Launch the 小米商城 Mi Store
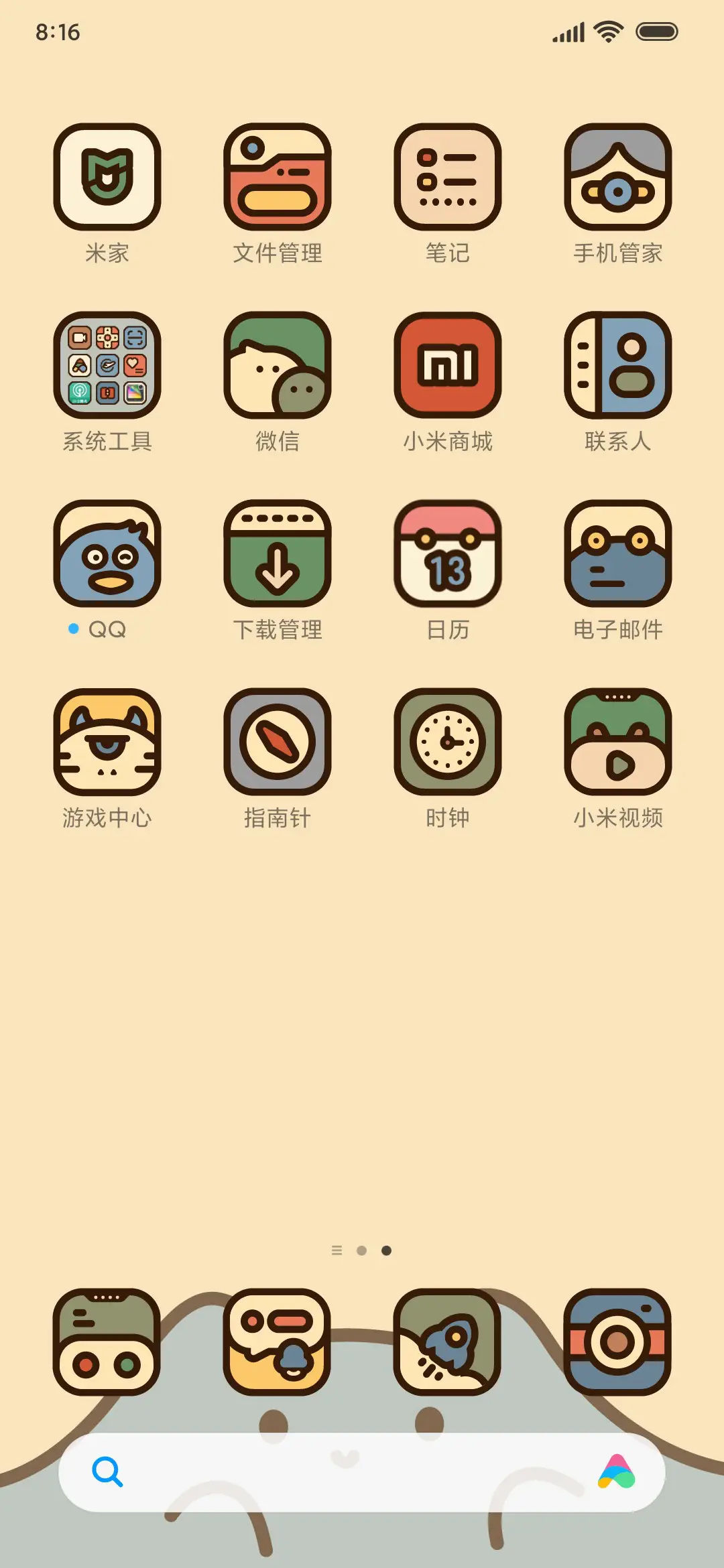The width and height of the screenshot is (724, 1568). 448,365
